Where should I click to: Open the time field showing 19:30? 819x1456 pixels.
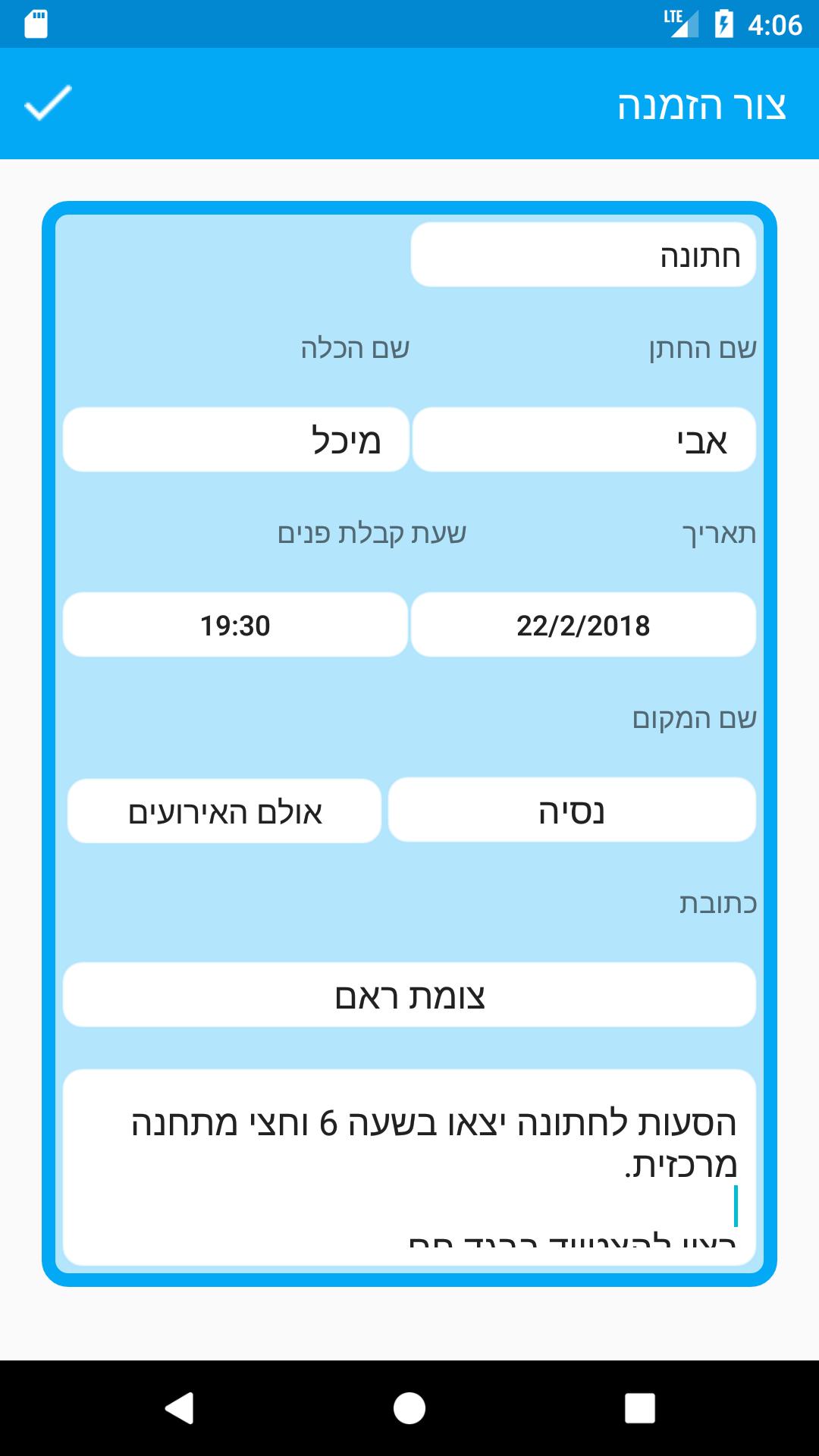coord(236,625)
